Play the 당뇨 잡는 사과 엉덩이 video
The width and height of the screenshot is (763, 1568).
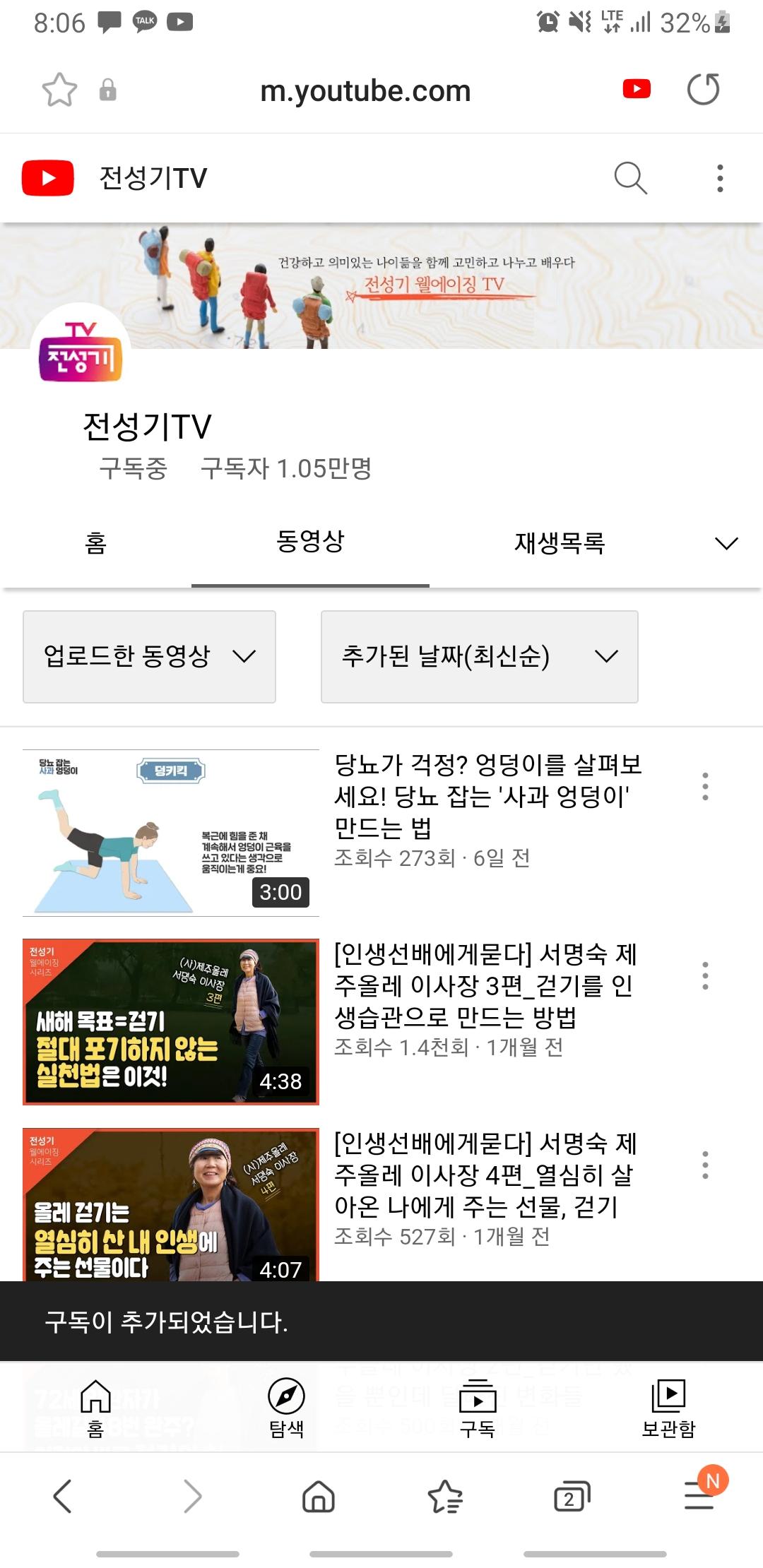pyautogui.click(x=171, y=833)
